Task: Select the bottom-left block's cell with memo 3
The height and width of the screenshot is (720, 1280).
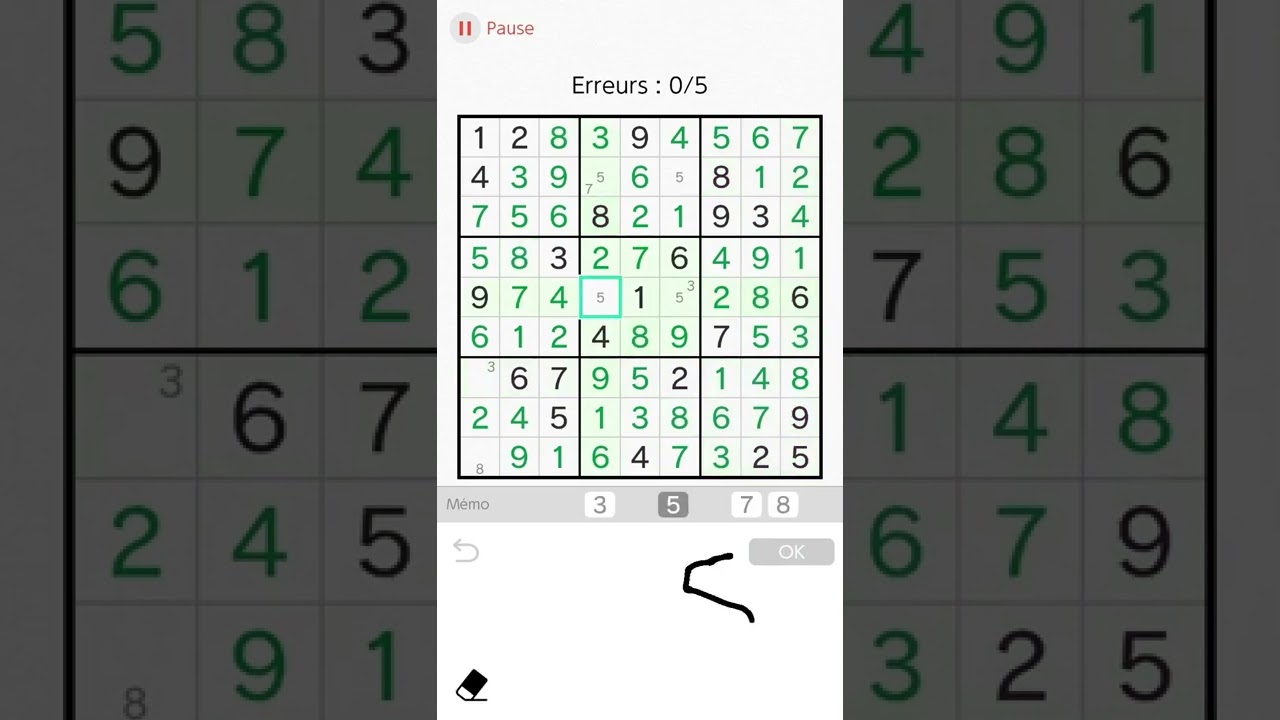Action: (x=480, y=377)
